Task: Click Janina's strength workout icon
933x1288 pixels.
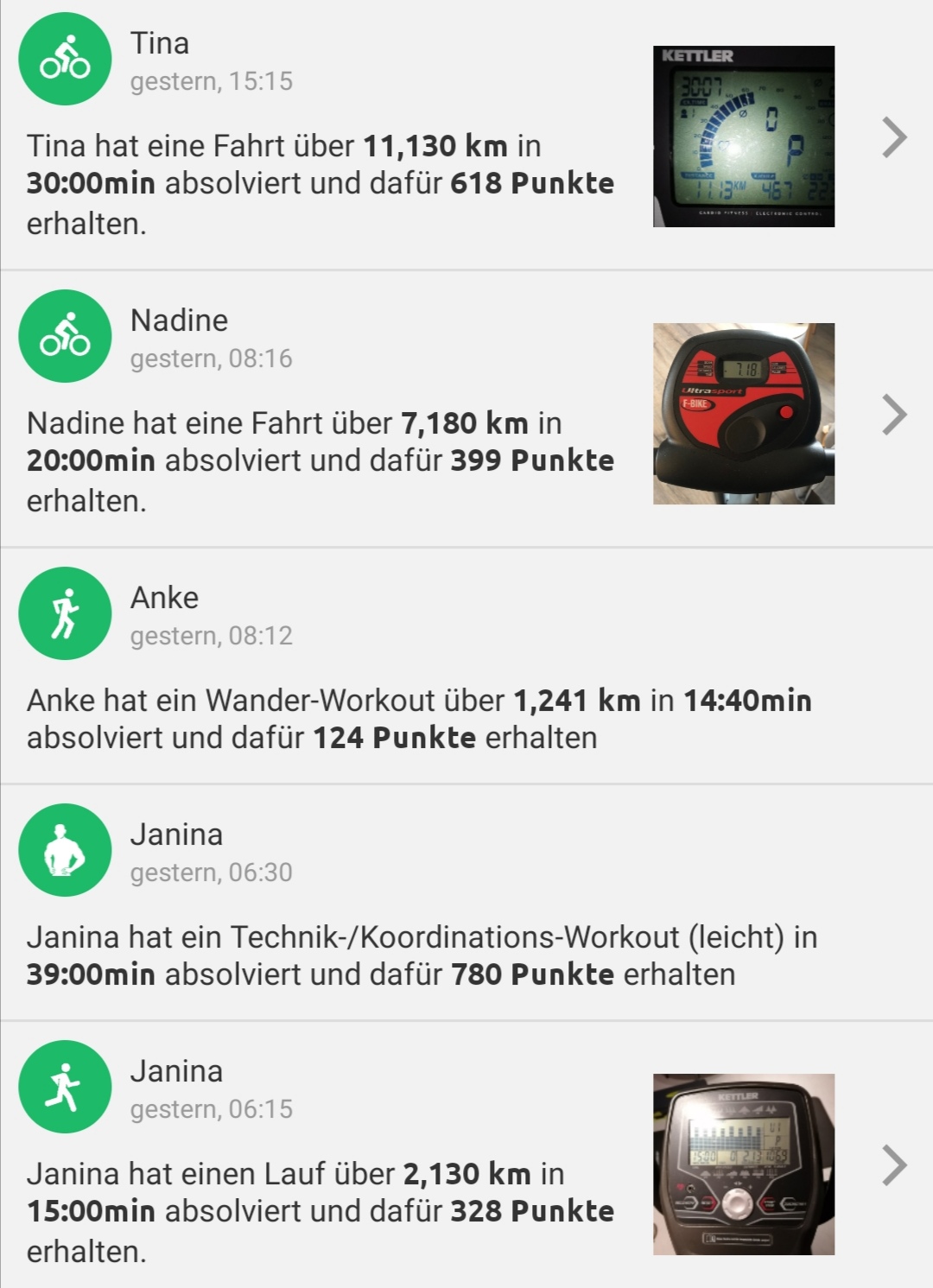Action: [65, 849]
